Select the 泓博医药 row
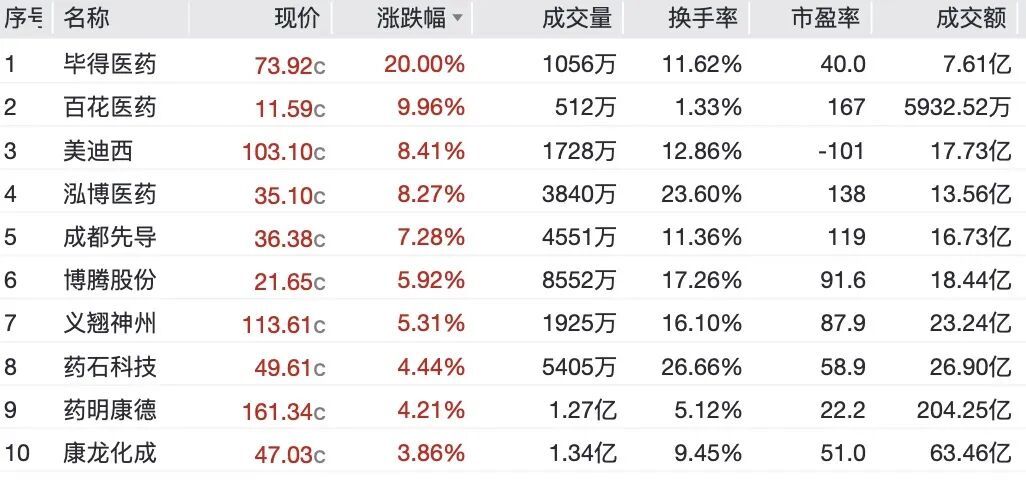Screen dimensions: 1026x484 point(513,194)
